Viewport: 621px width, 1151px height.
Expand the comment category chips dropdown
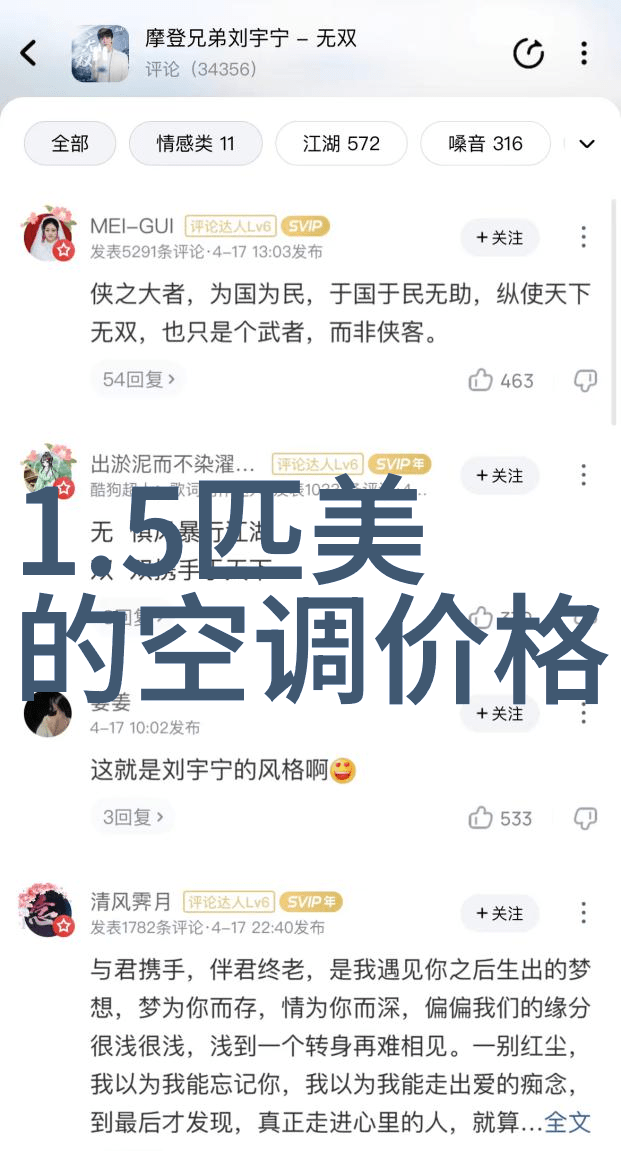[587, 144]
